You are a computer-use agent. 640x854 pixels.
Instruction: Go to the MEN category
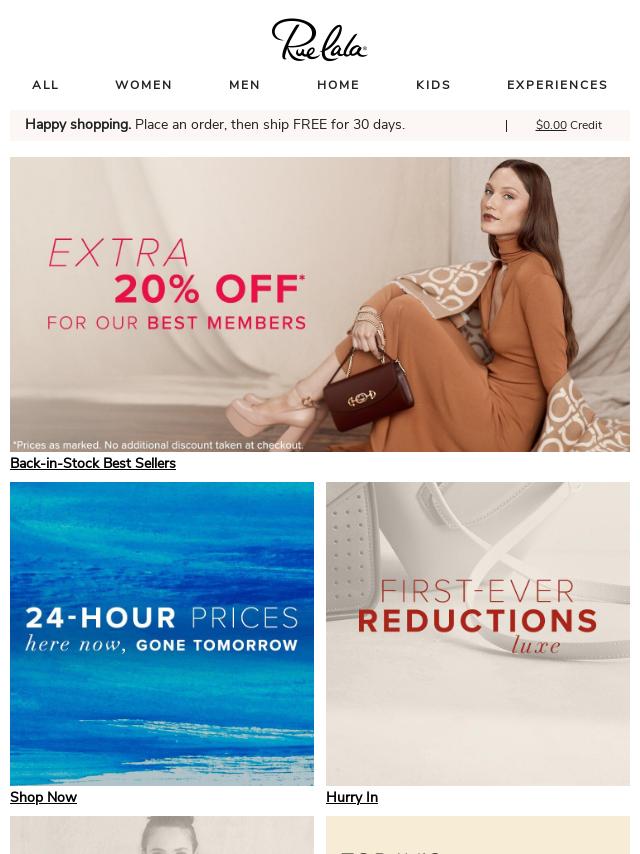click(244, 85)
